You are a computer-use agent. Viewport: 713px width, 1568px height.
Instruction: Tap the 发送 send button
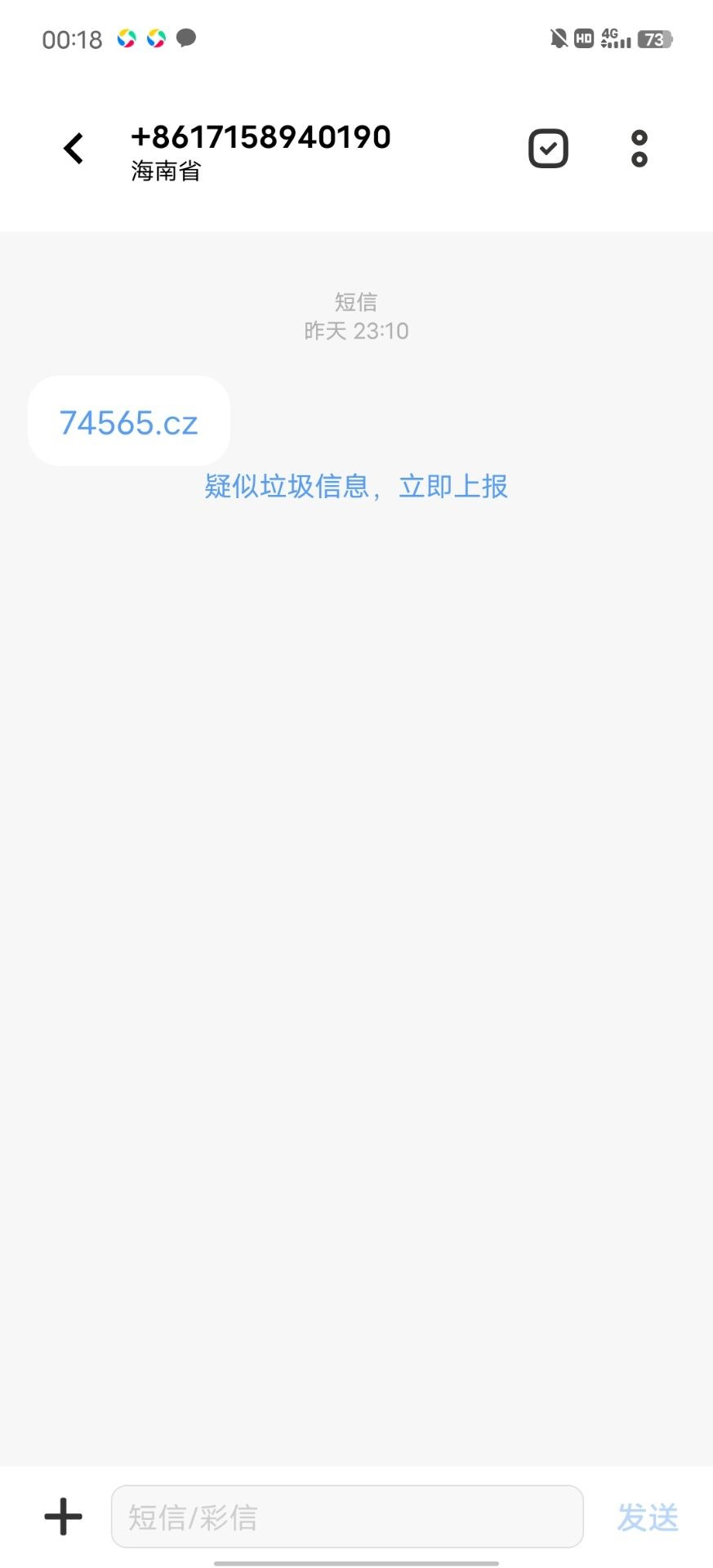tap(648, 1517)
